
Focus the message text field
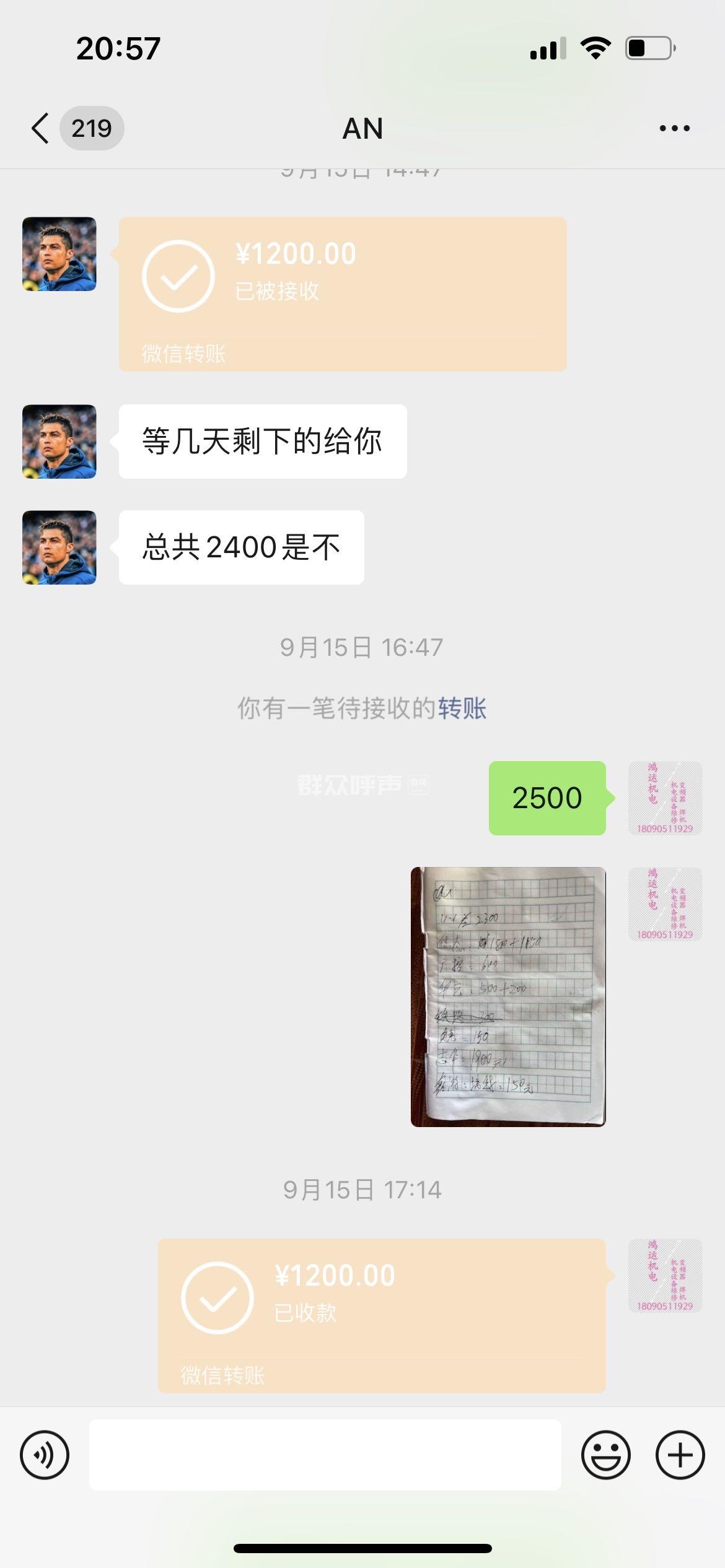[325, 1455]
